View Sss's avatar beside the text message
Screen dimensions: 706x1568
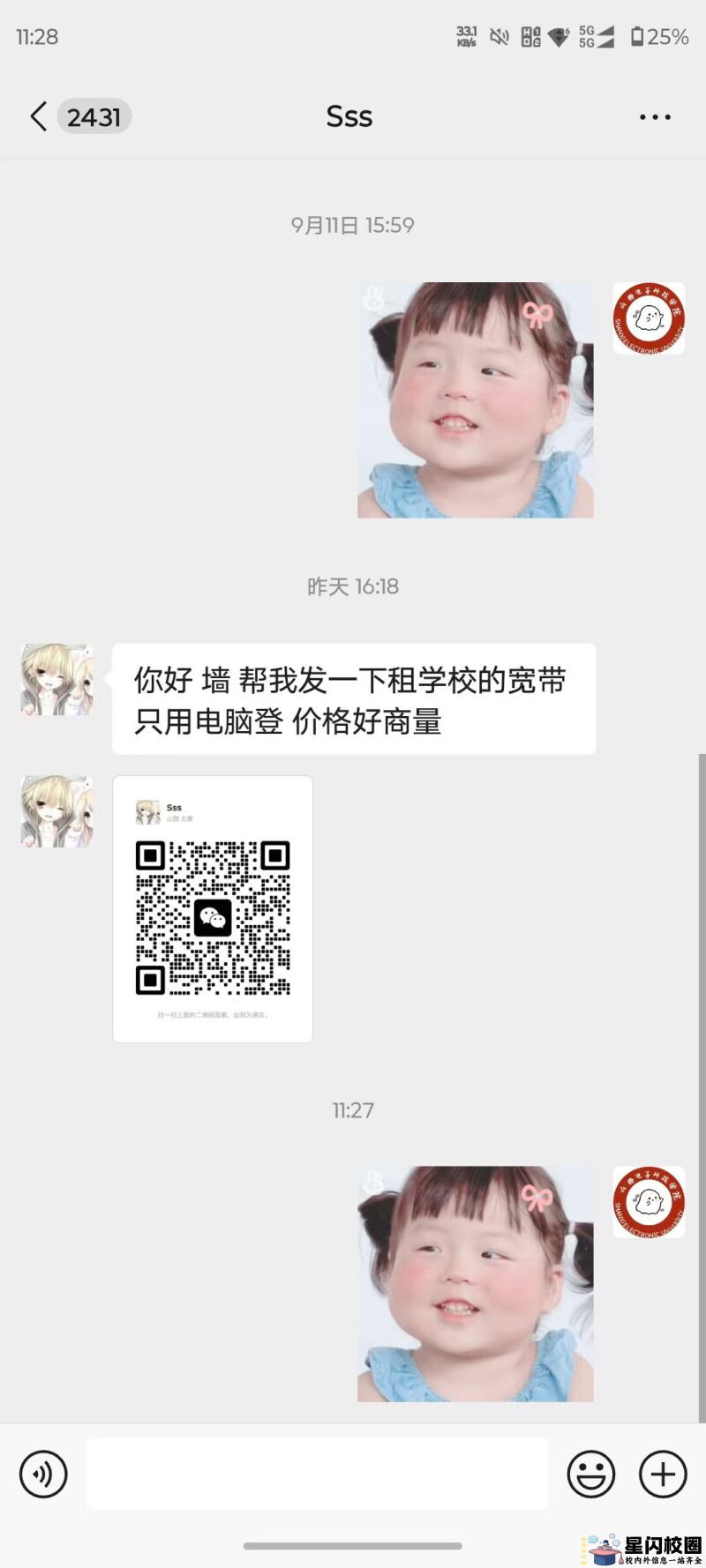(x=56, y=679)
